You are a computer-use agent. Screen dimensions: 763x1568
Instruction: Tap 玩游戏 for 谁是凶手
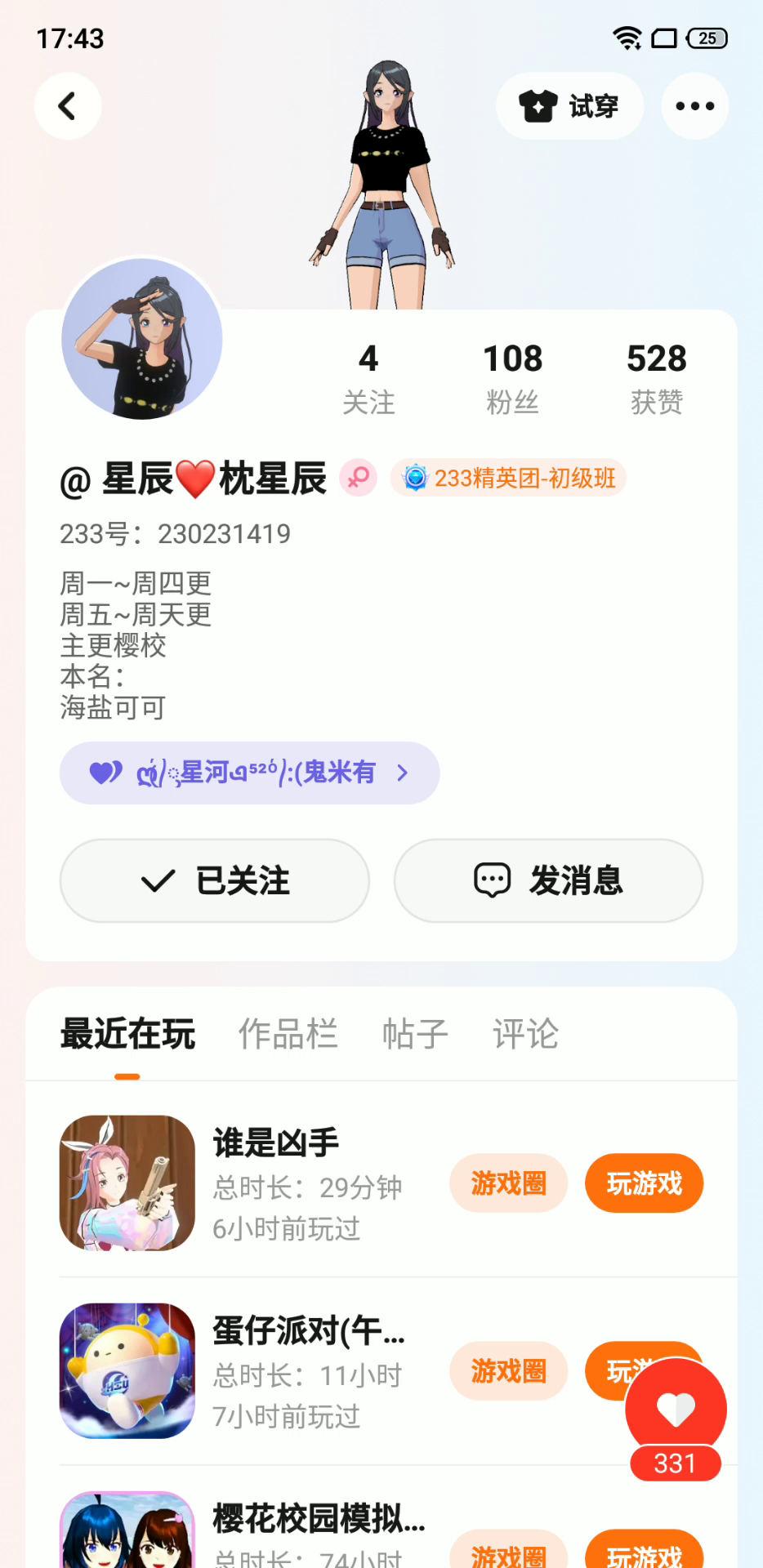(644, 1183)
